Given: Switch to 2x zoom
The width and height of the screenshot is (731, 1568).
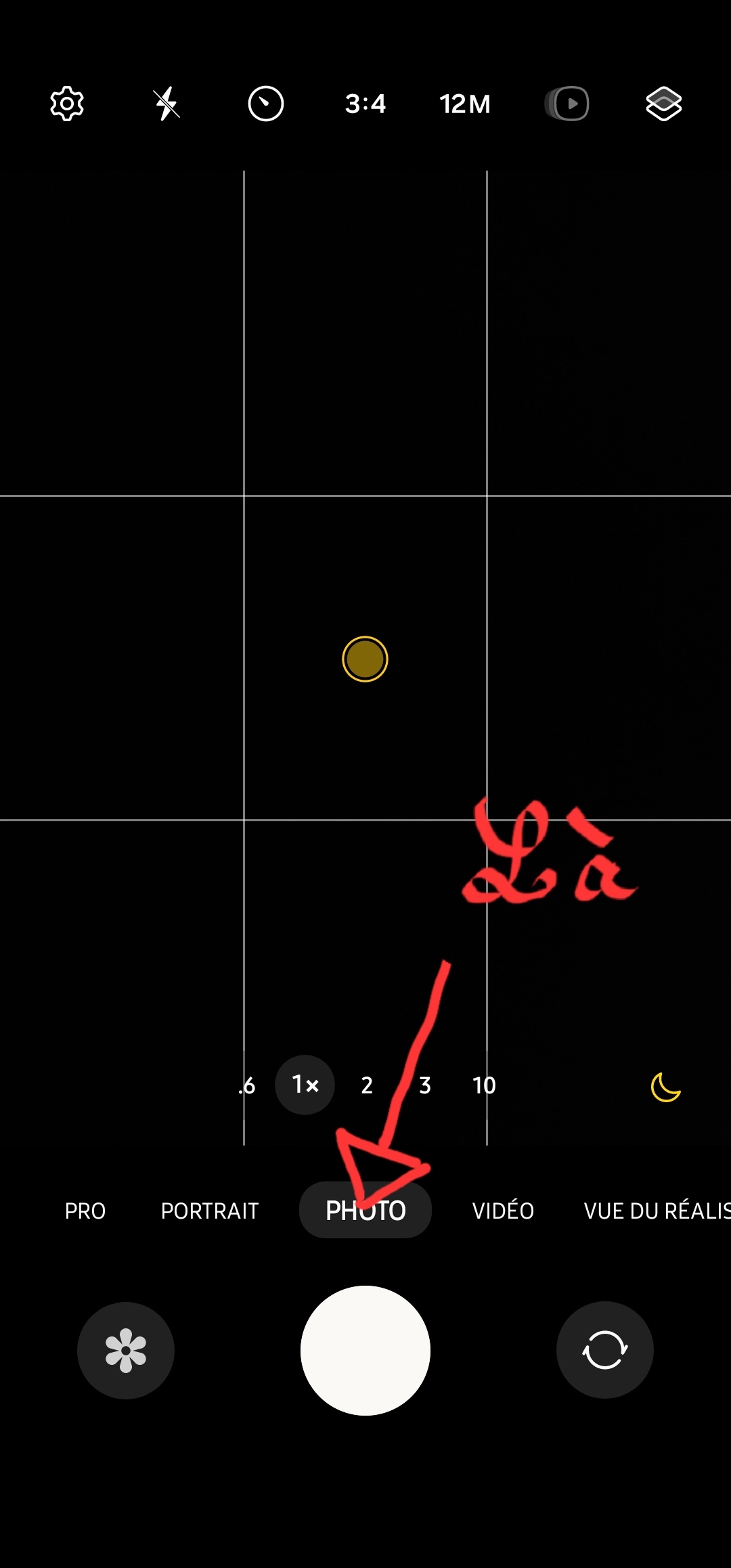Looking at the screenshot, I should pos(367,1085).
